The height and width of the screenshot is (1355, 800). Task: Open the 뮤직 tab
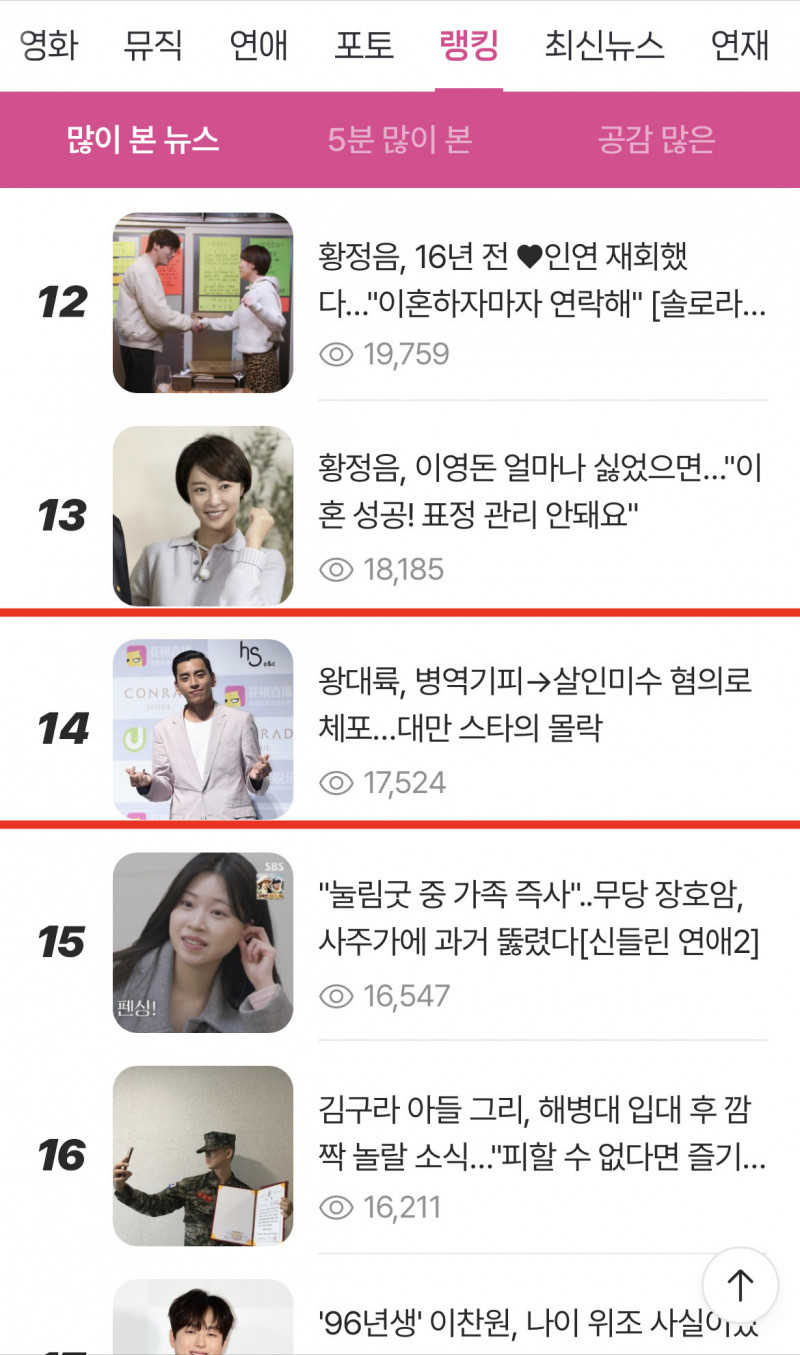click(153, 46)
